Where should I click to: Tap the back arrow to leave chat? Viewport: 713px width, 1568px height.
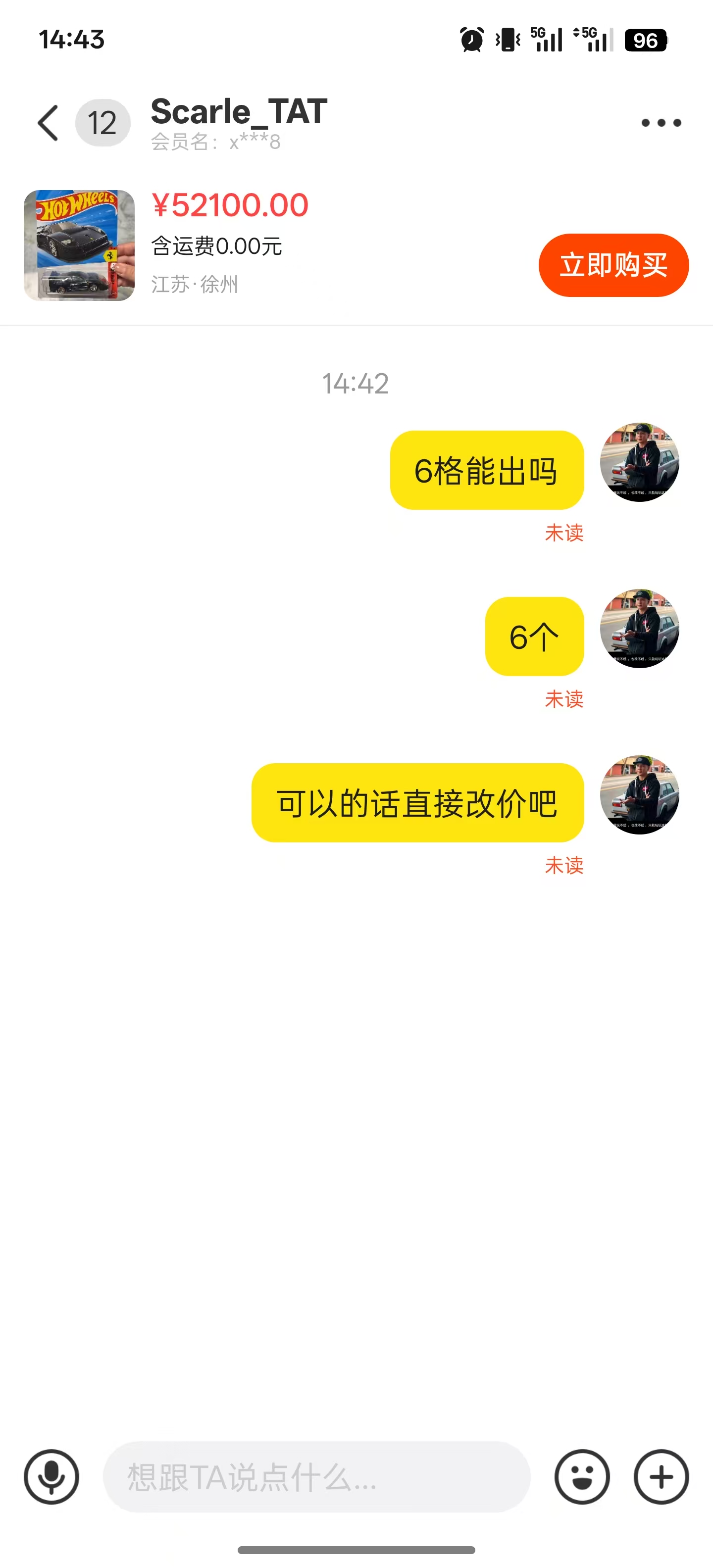click(x=48, y=122)
